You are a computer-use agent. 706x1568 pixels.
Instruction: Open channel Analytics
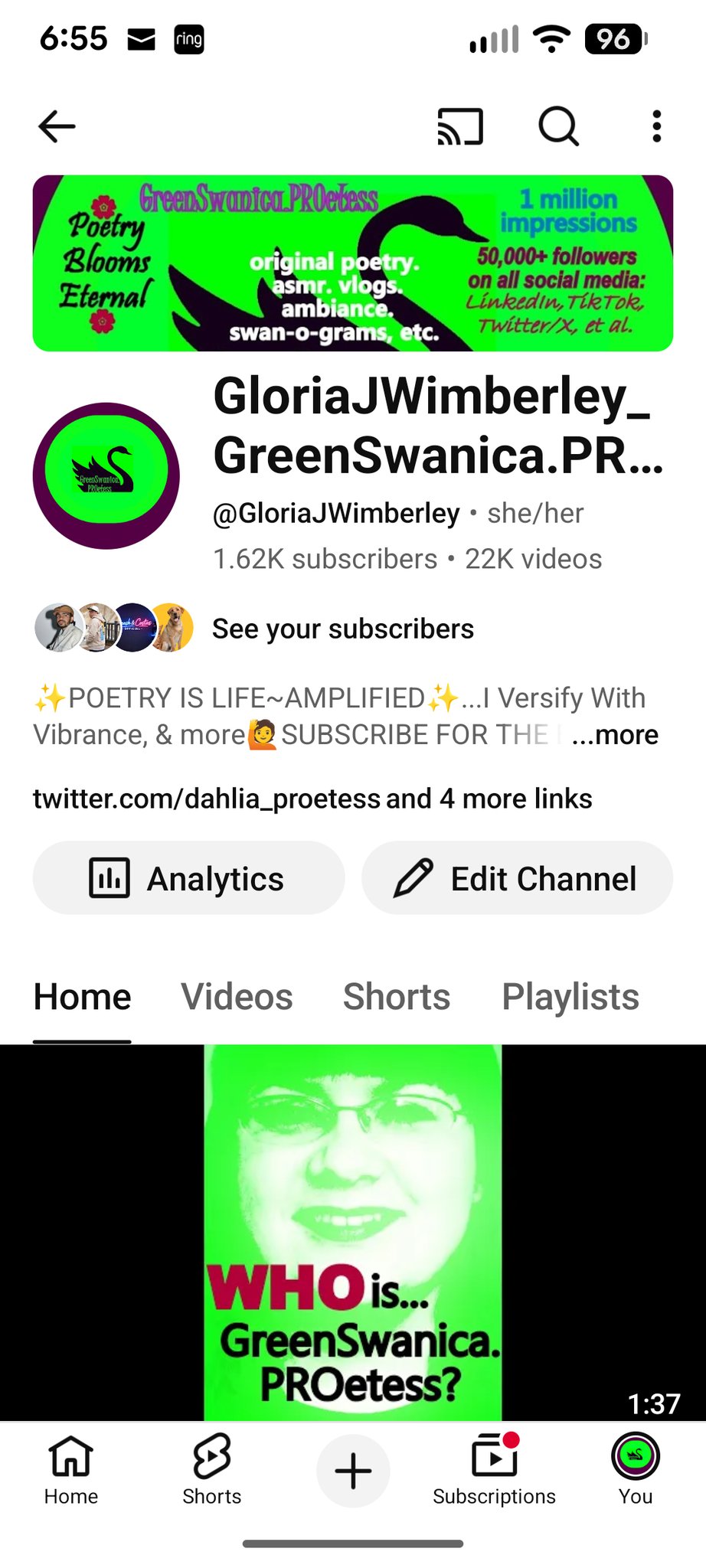point(188,878)
